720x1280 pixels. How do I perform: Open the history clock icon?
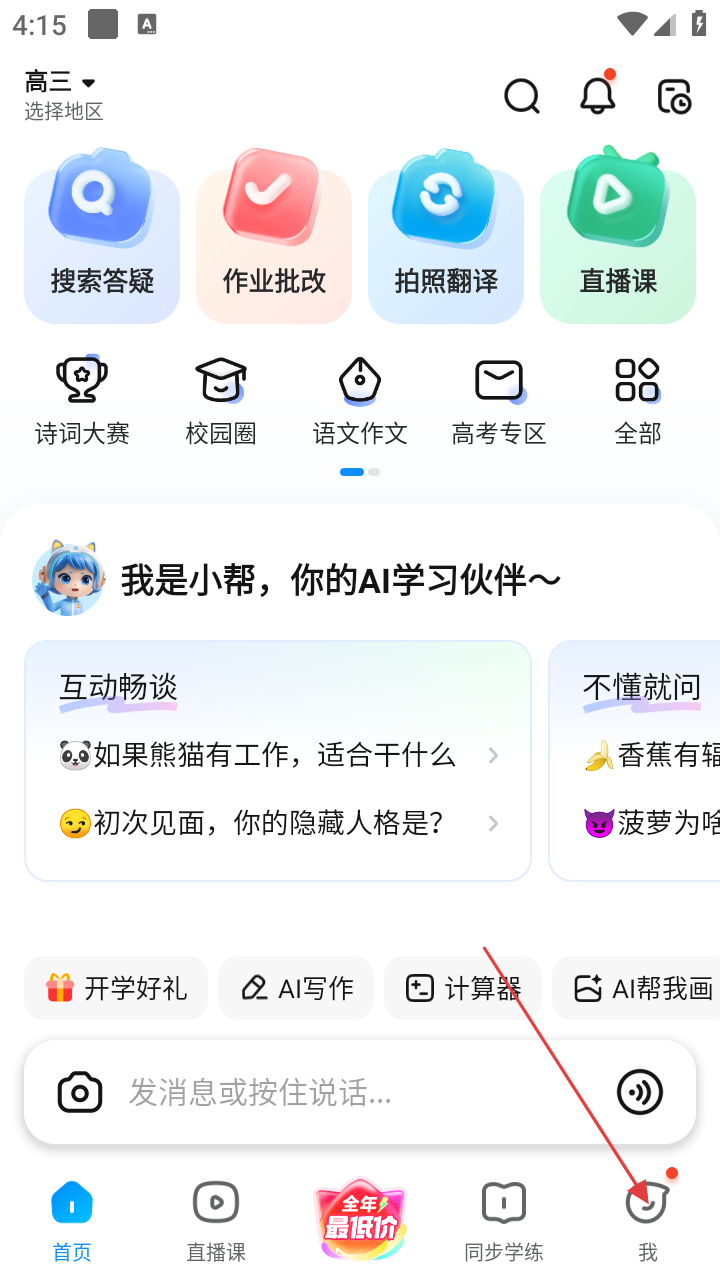pyautogui.click(x=674, y=97)
